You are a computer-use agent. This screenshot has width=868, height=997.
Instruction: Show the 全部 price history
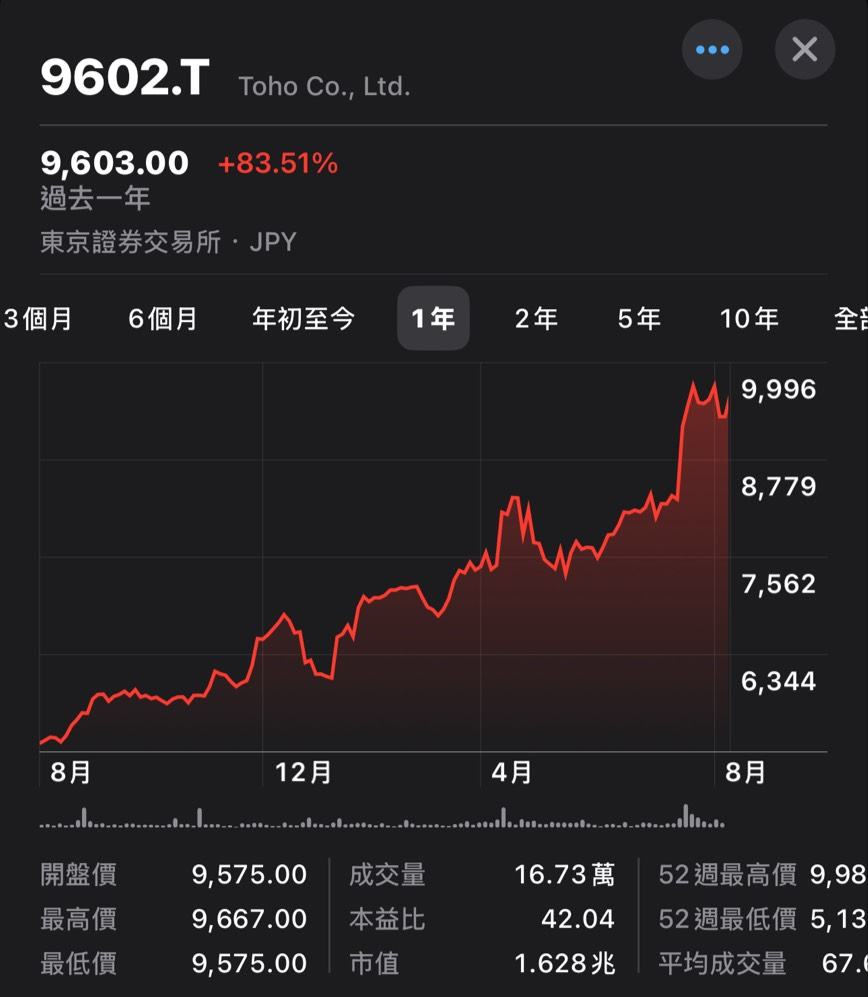click(x=850, y=319)
